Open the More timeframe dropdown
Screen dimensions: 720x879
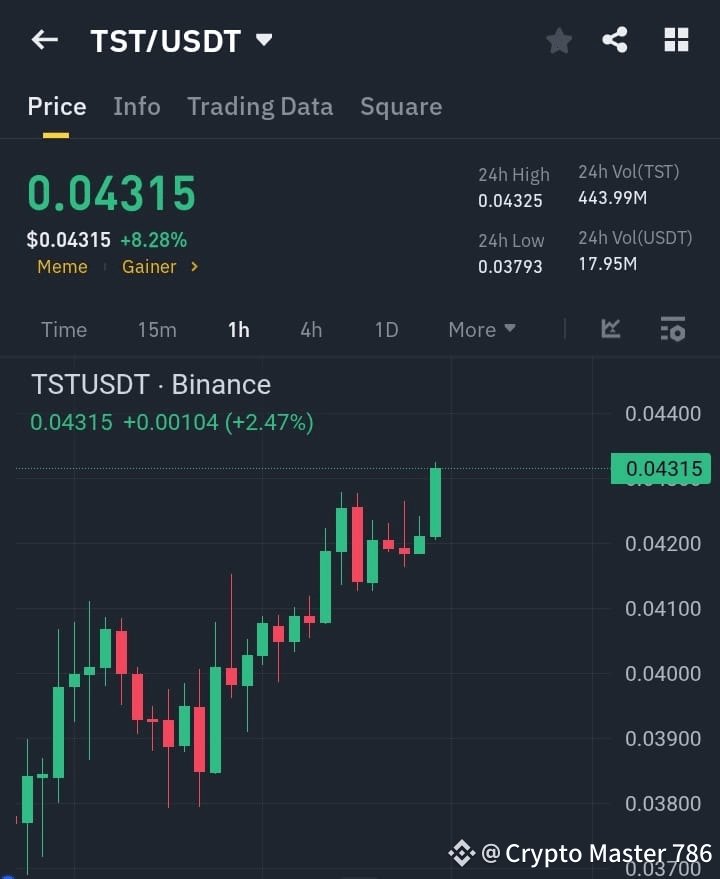click(x=480, y=329)
